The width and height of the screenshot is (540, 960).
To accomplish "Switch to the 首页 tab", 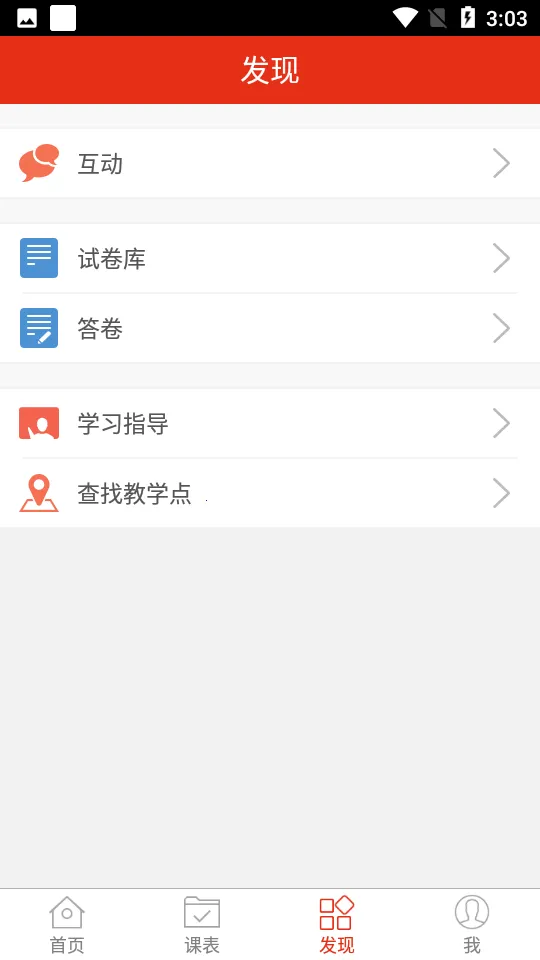I will click(67, 924).
